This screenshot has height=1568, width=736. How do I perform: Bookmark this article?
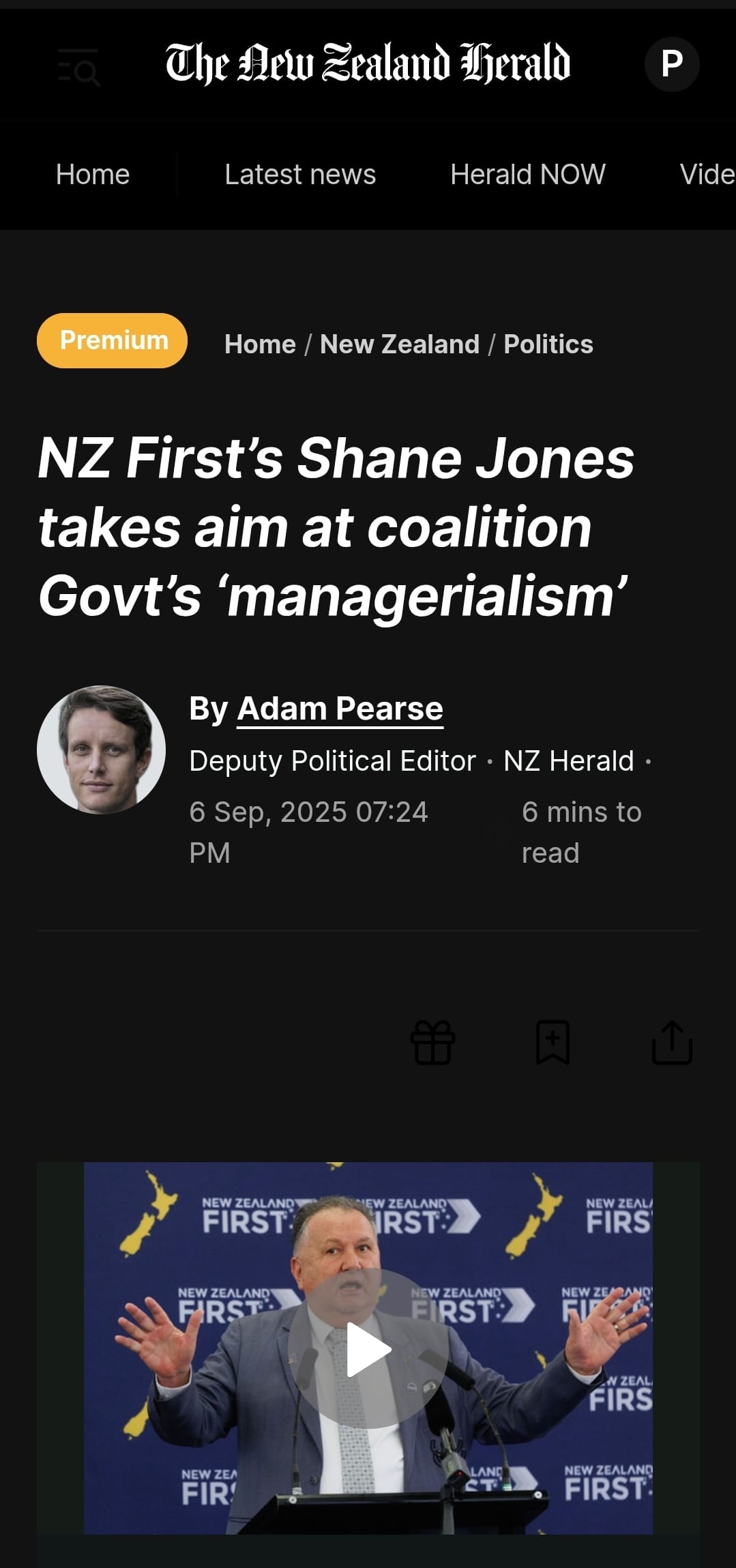[x=553, y=1042]
